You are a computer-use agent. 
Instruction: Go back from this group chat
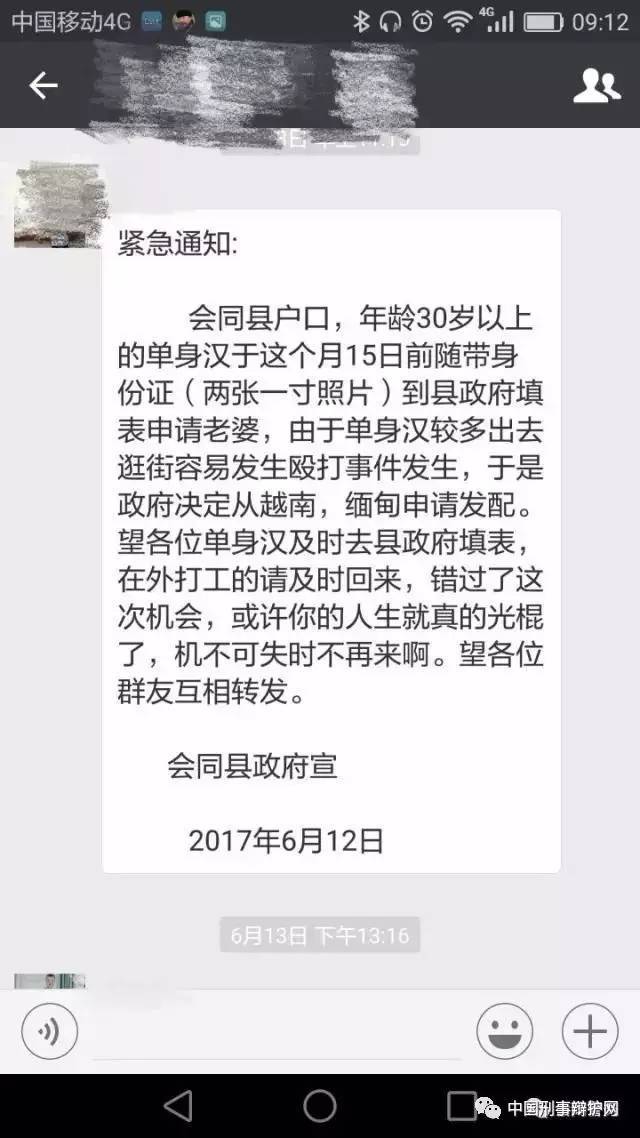[43, 86]
